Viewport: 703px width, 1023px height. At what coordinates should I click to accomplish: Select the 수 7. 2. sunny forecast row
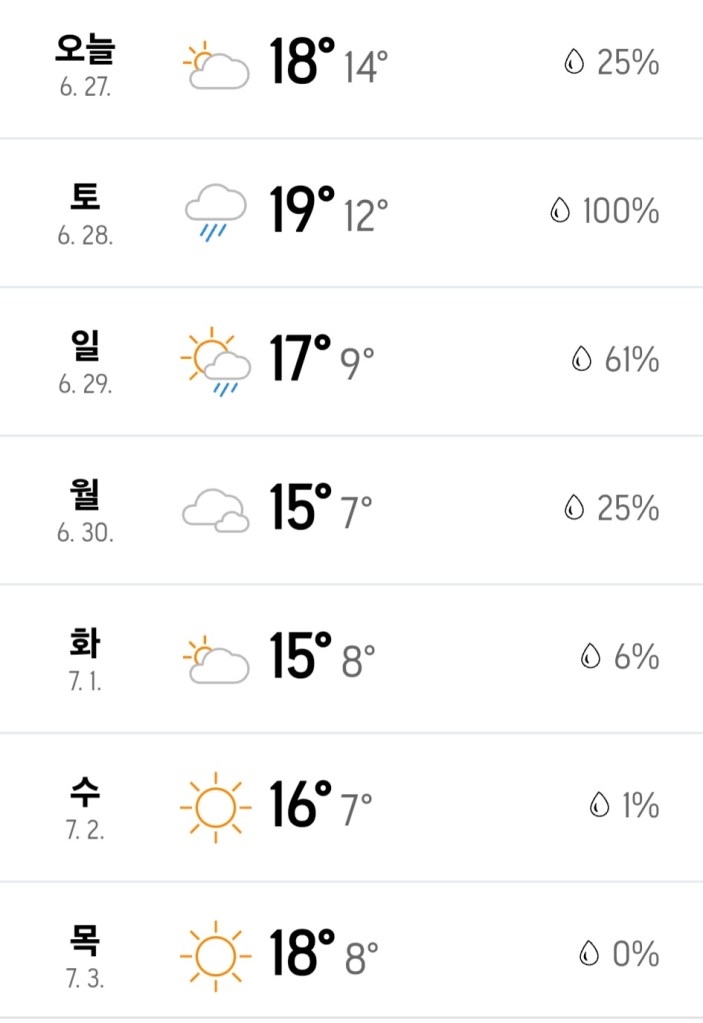[351, 806]
